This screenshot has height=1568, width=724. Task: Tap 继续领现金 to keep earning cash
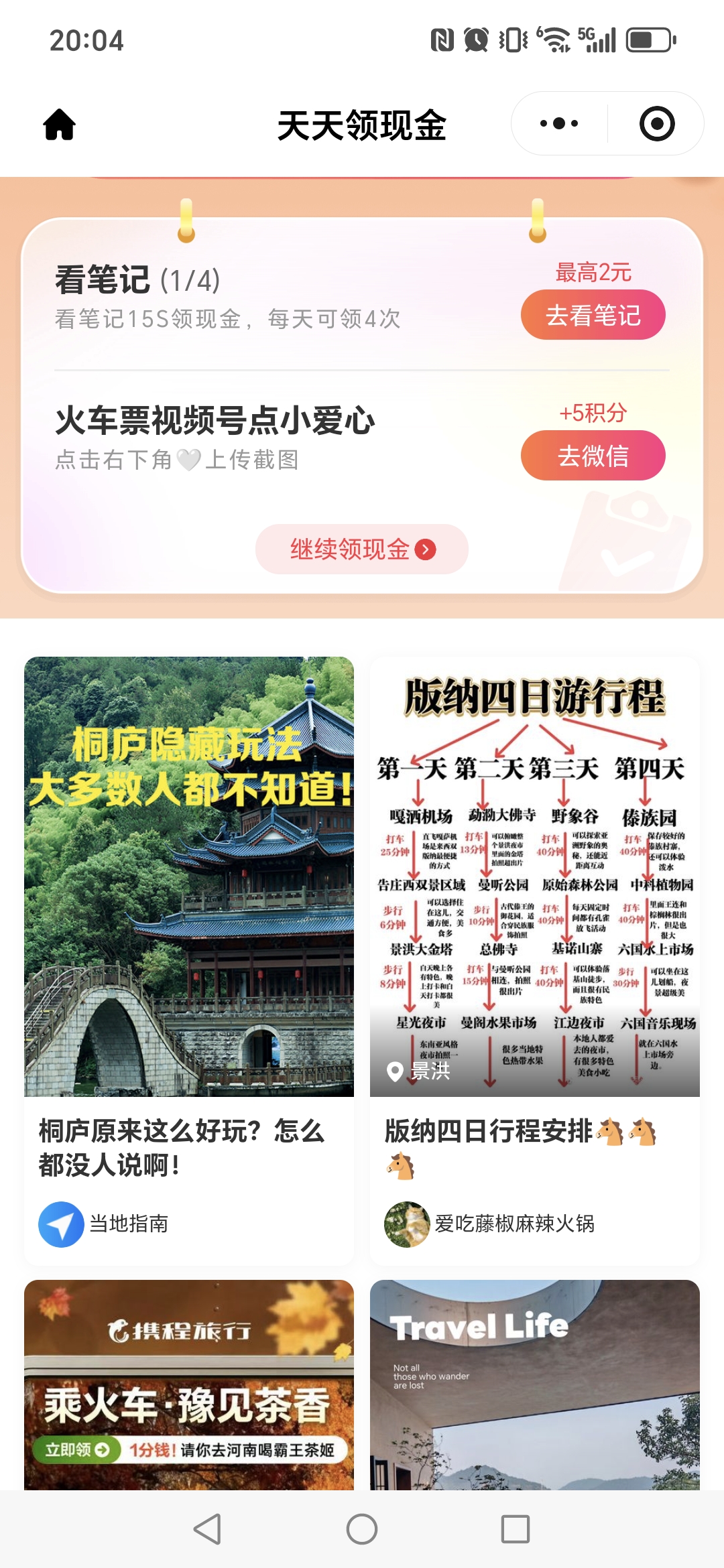click(362, 549)
